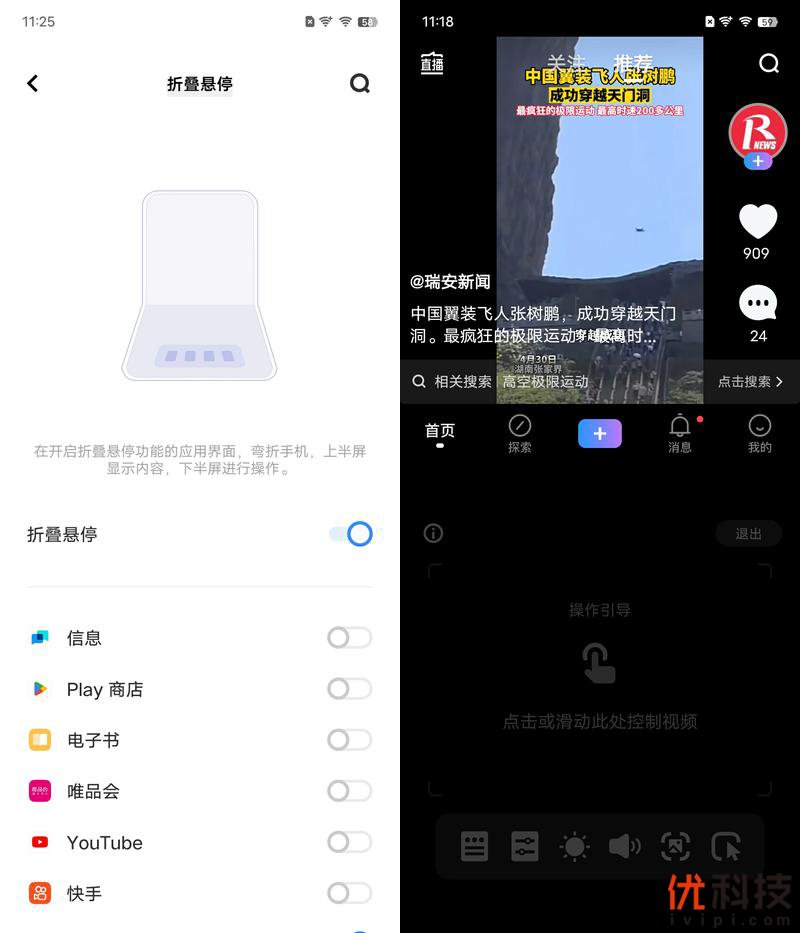800x933 pixels.
Task: Enable the toggle for Play 商店
Action: coord(349,689)
